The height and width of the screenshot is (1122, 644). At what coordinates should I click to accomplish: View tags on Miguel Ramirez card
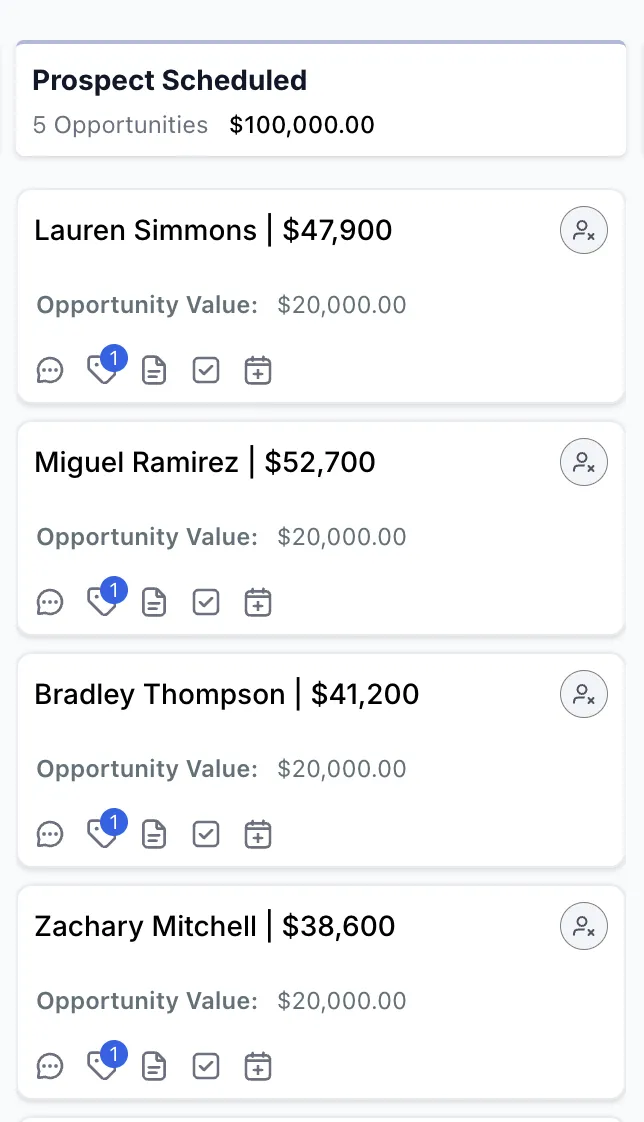click(x=102, y=603)
